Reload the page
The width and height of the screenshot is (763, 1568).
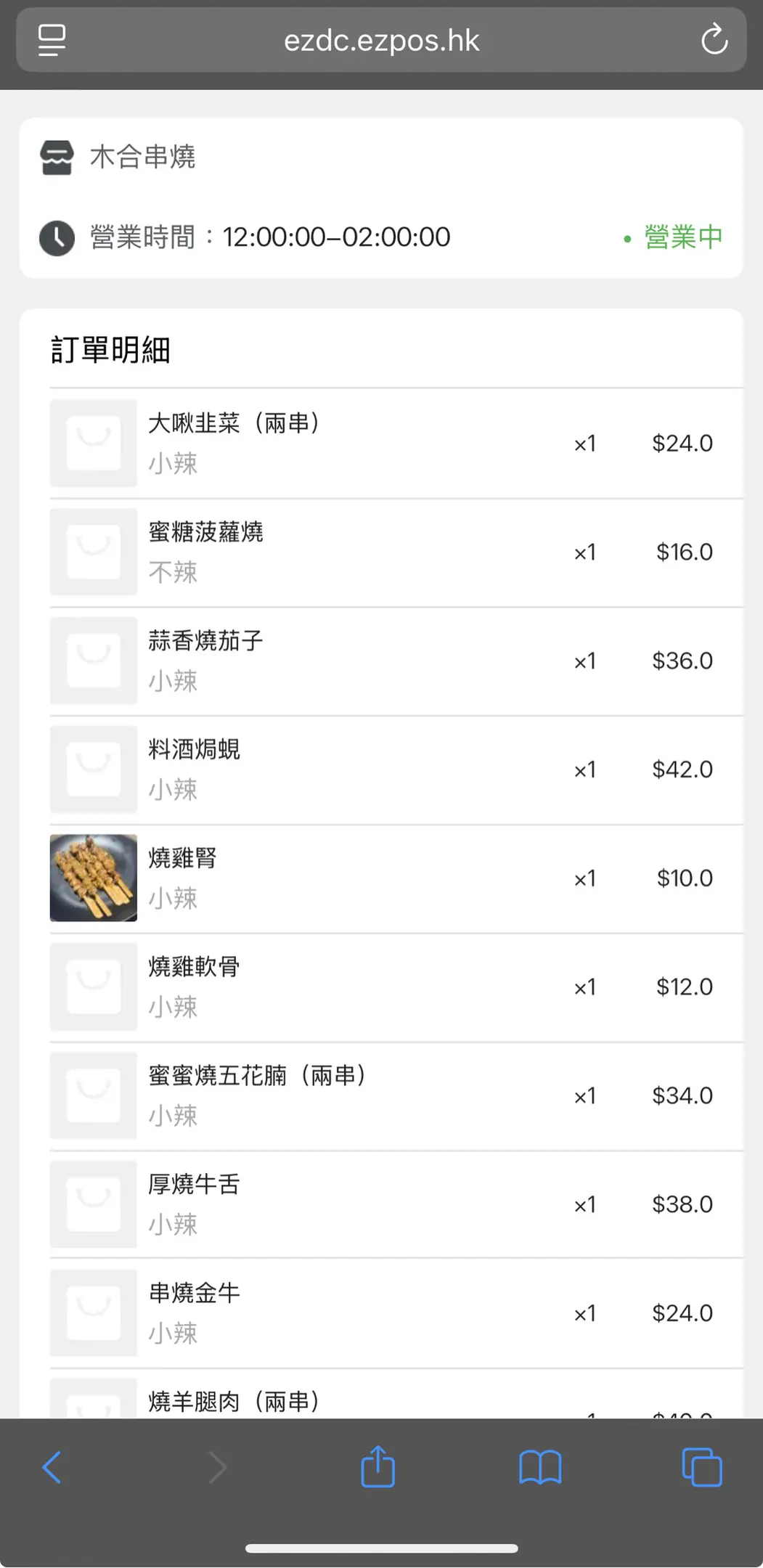tap(714, 40)
